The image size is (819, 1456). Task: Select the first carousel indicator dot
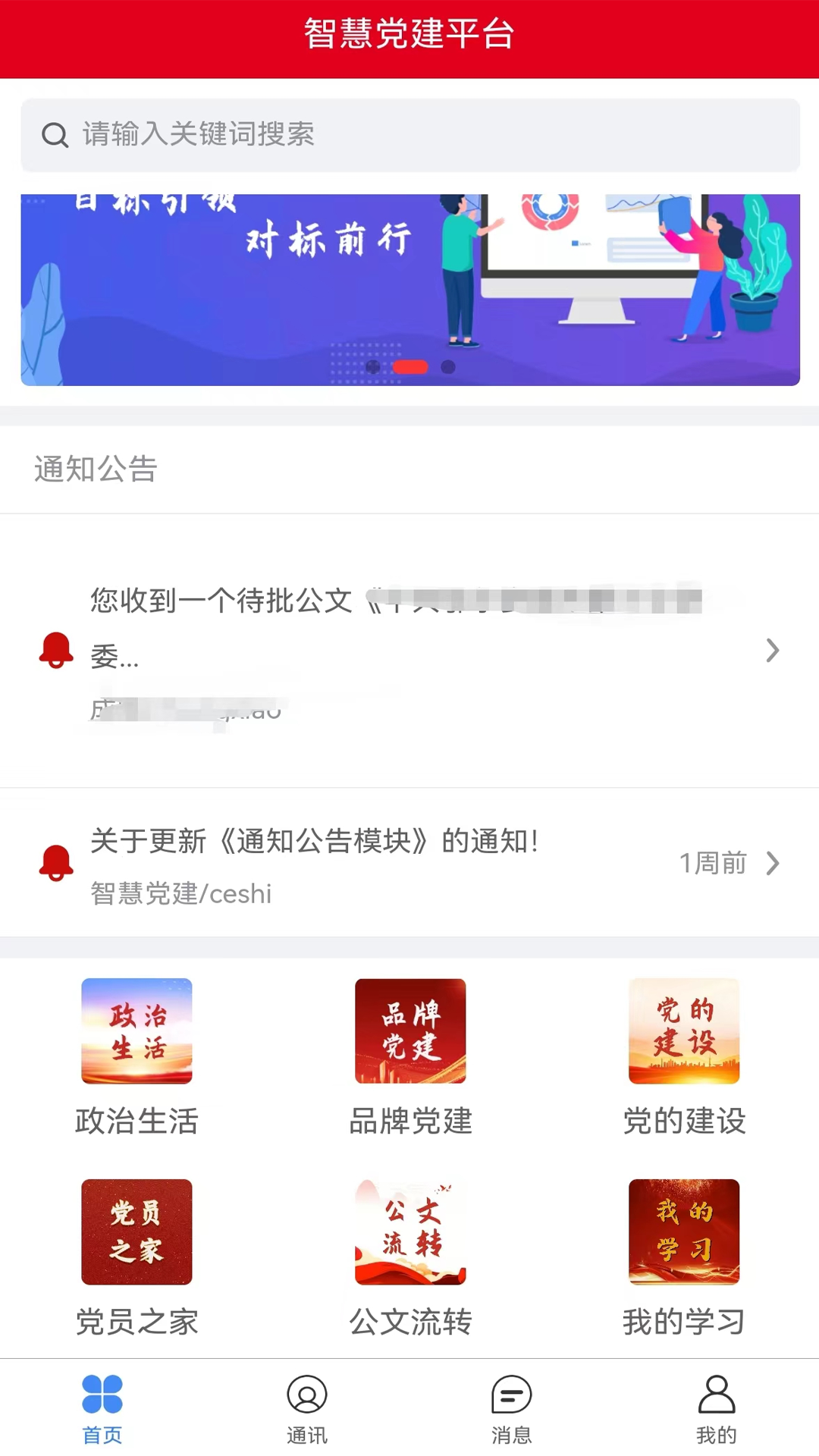(372, 367)
